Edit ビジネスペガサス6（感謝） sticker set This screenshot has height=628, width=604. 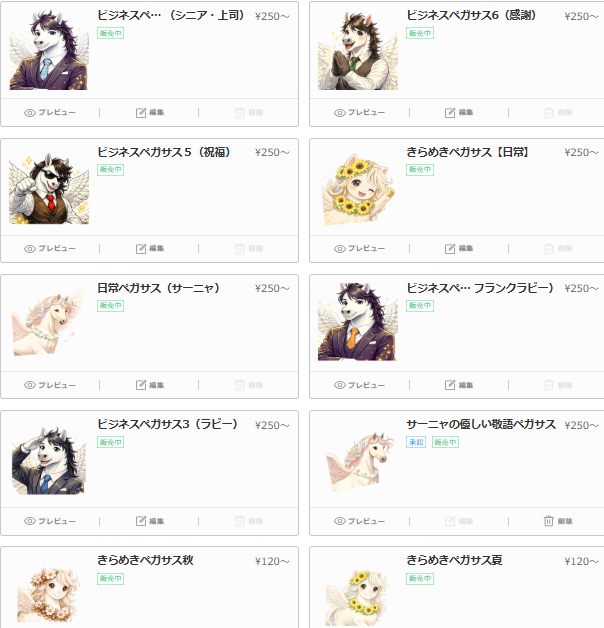pyautogui.click(x=459, y=113)
